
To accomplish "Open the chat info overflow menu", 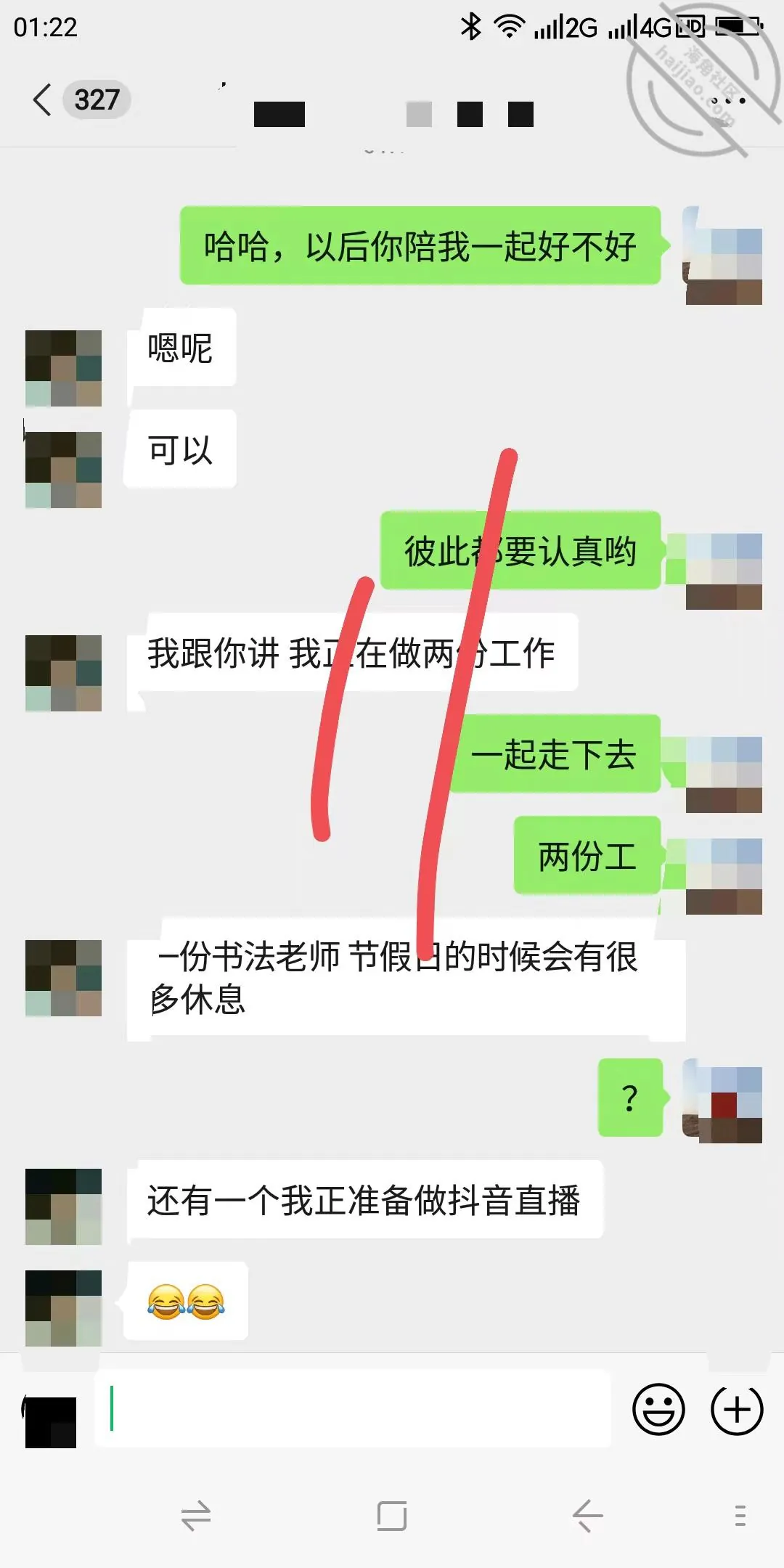I will [728, 101].
